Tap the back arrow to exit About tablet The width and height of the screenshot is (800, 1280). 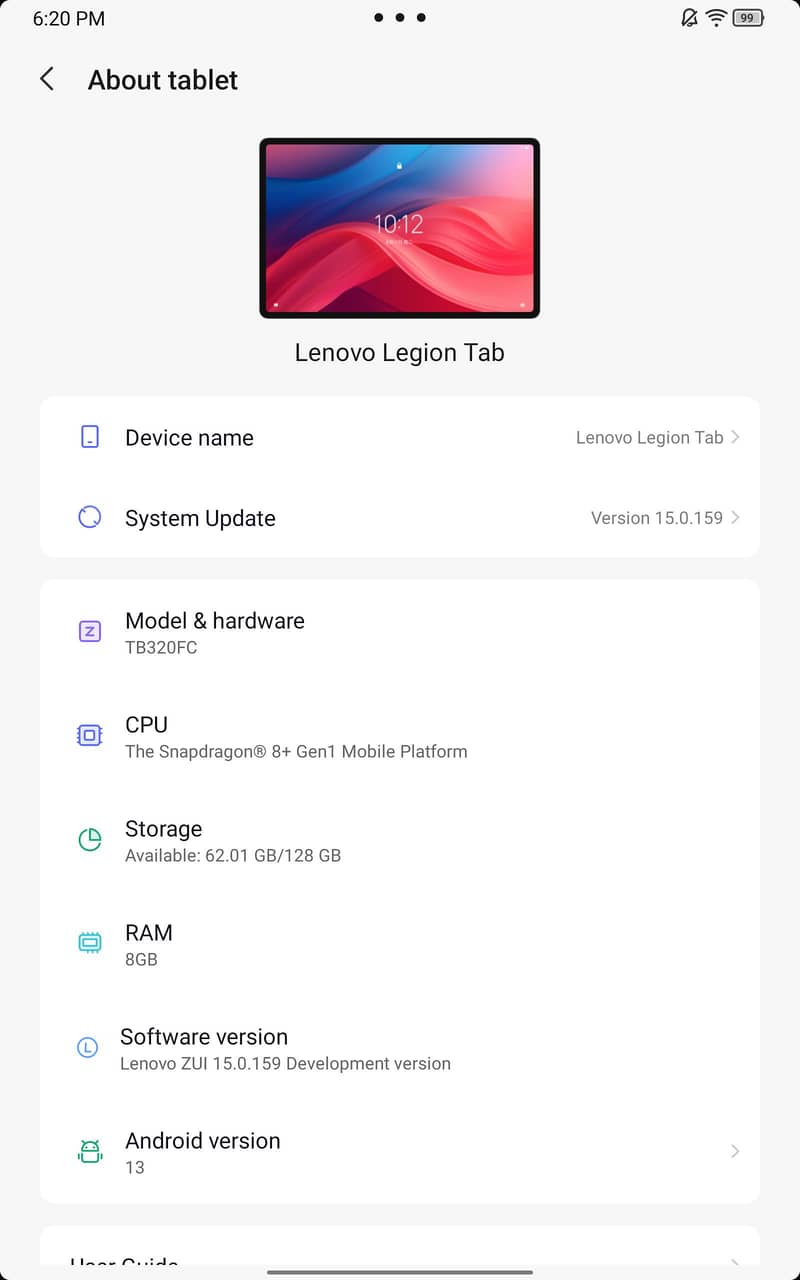(x=47, y=79)
